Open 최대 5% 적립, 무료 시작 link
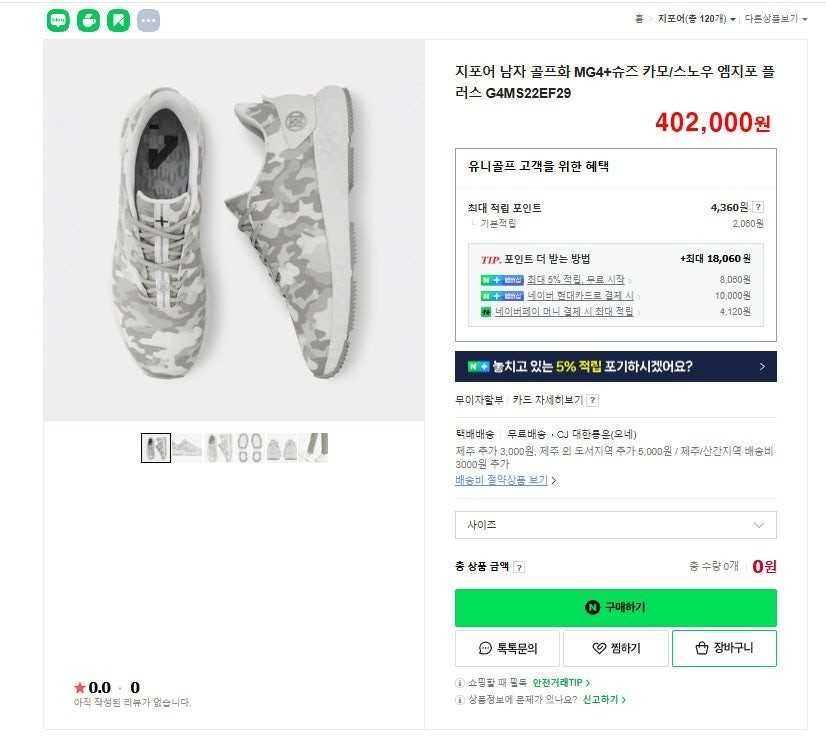The width and height of the screenshot is (826, 749). (575, 280)
